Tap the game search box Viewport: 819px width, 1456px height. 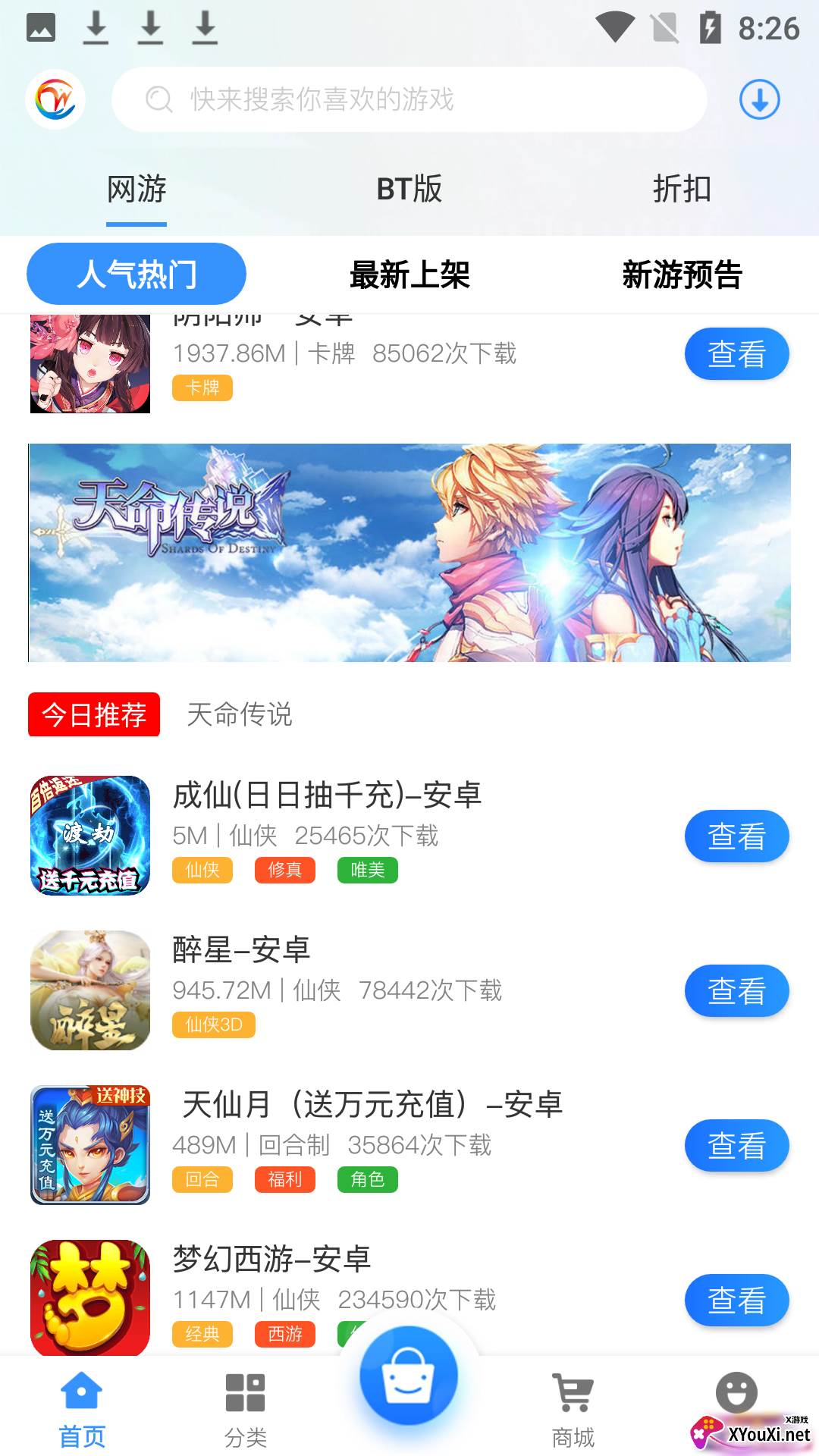point(409,99)
